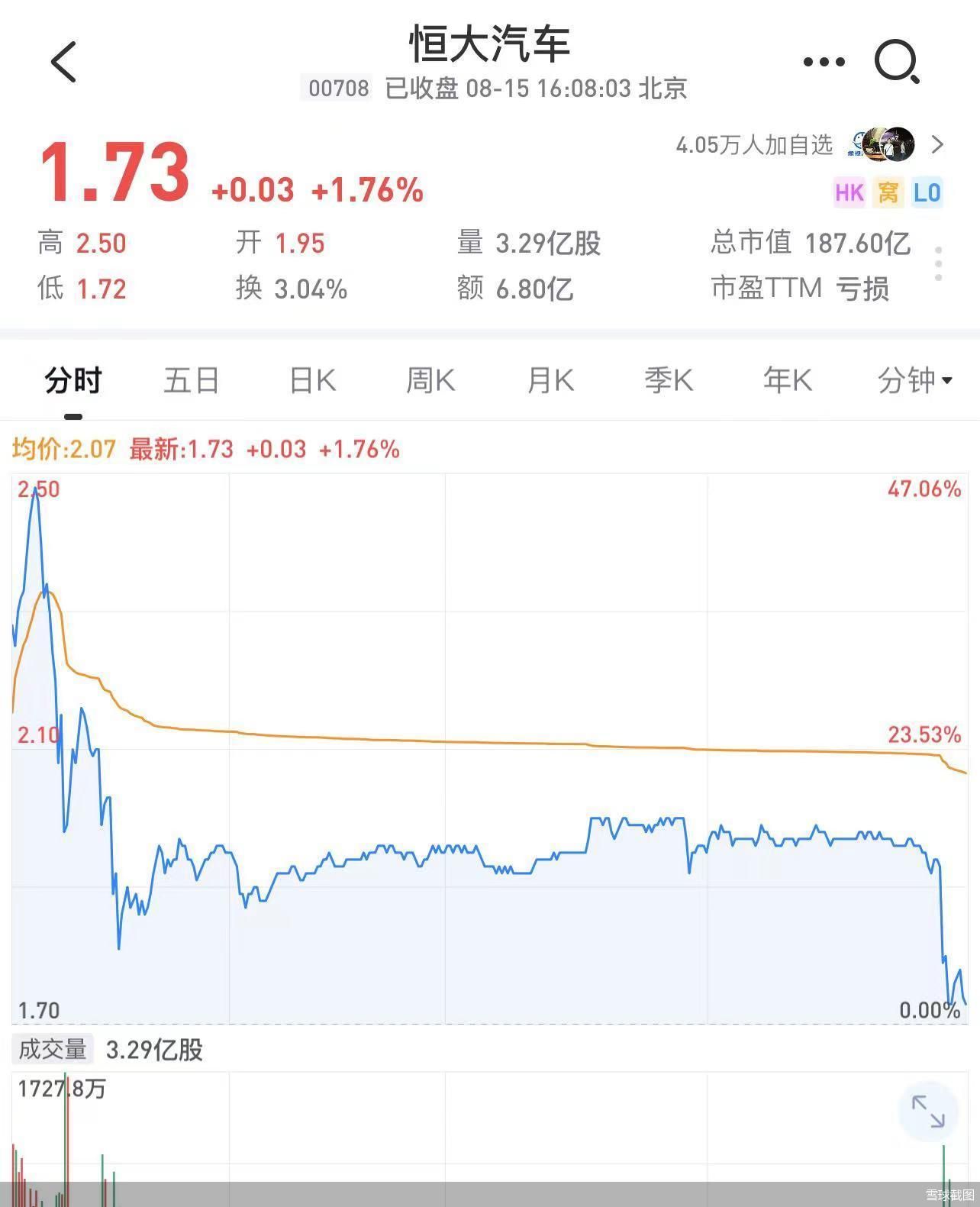Tap the blue LO badge
980x1207 pixels.
click(927, 192)
